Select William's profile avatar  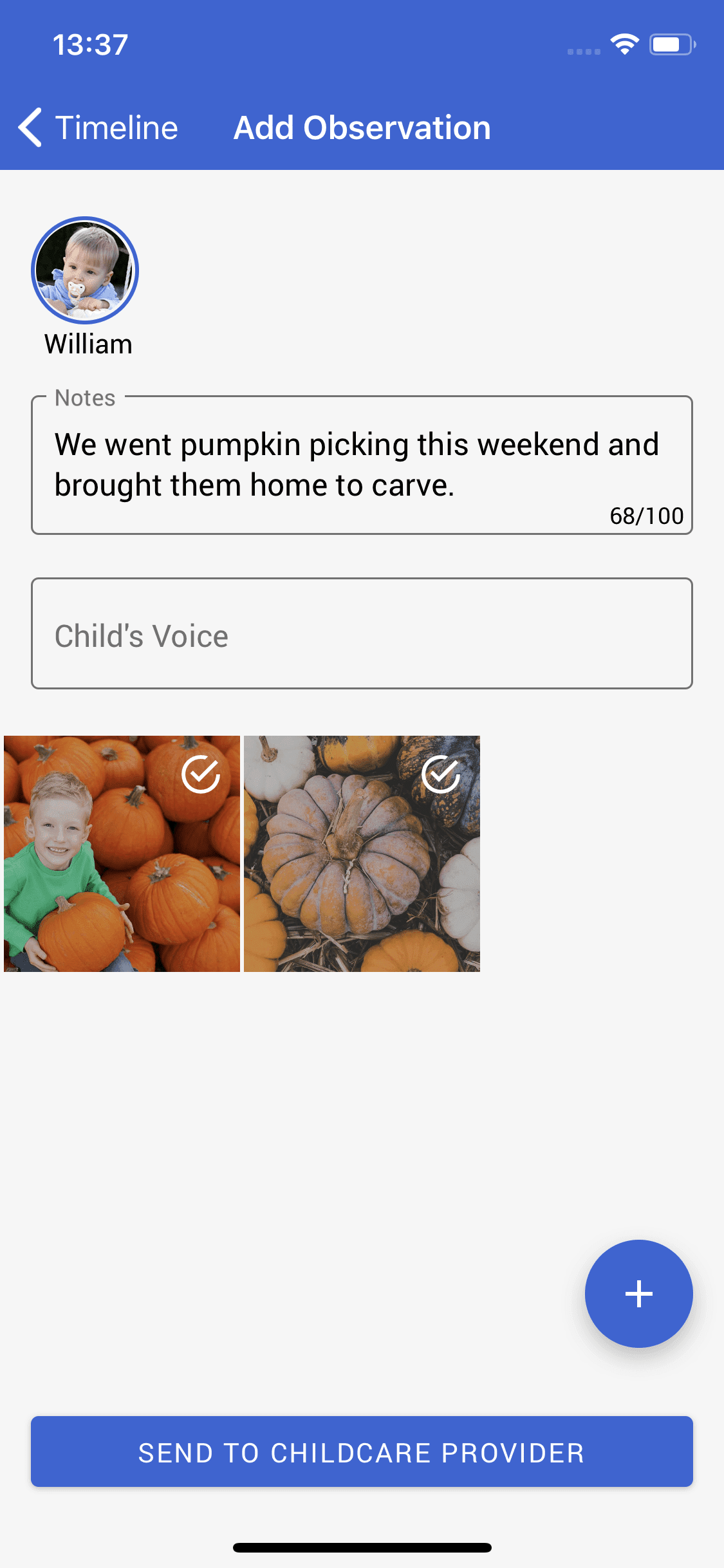[x=85, y=270]
